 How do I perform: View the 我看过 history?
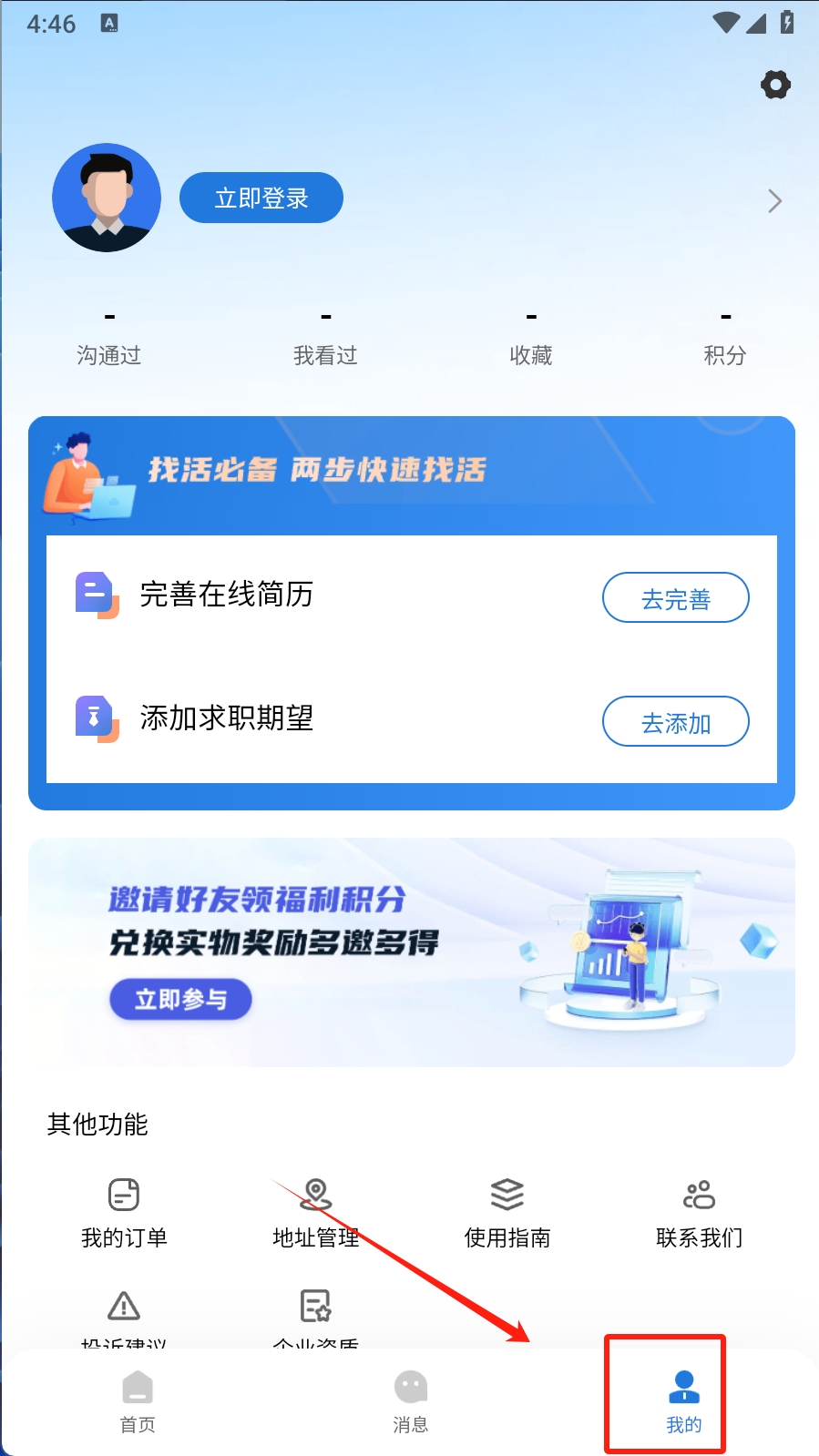325,339
